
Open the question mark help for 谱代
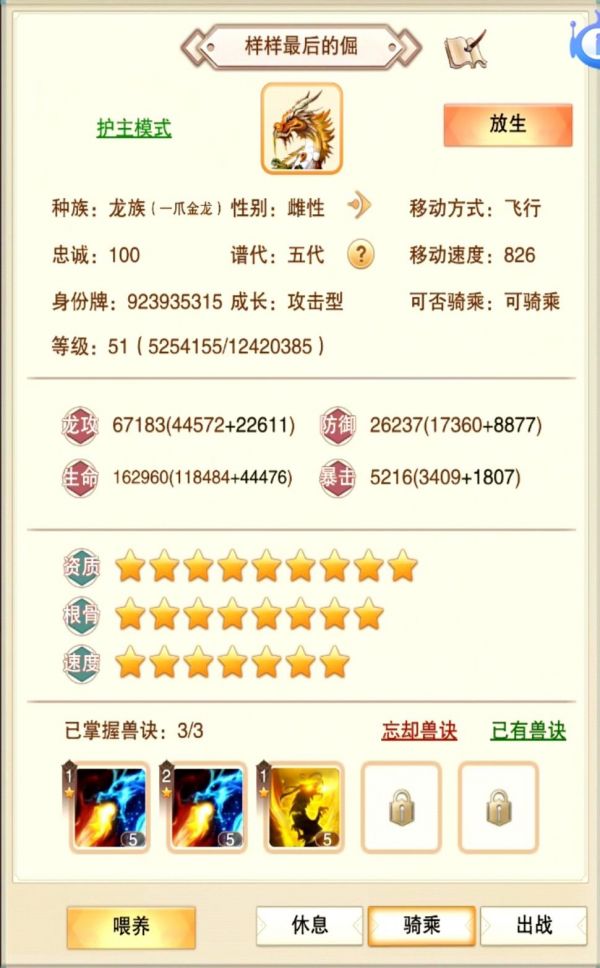coord(361,254)
